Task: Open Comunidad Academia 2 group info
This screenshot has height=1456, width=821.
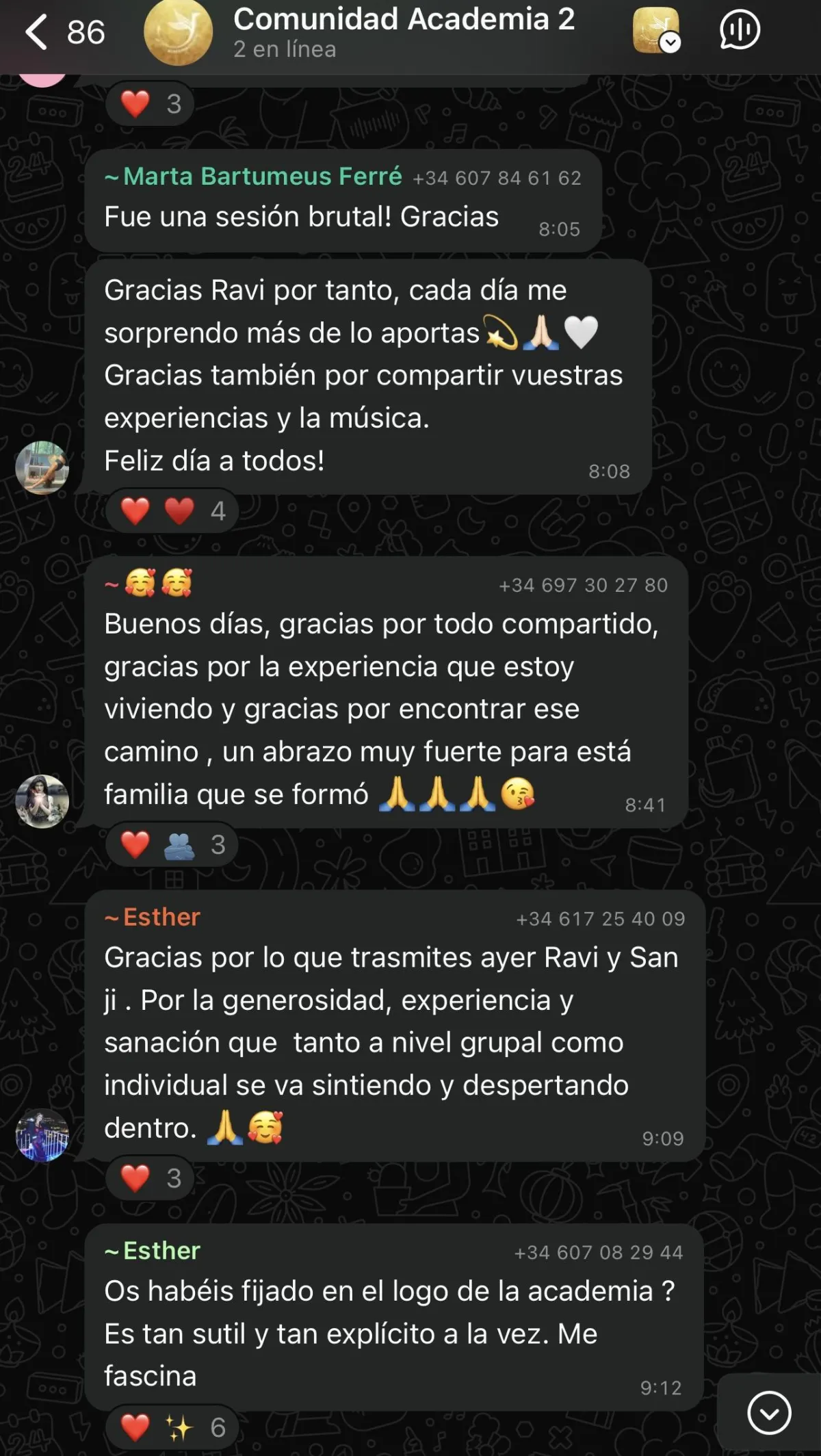Action: point(404,31)
